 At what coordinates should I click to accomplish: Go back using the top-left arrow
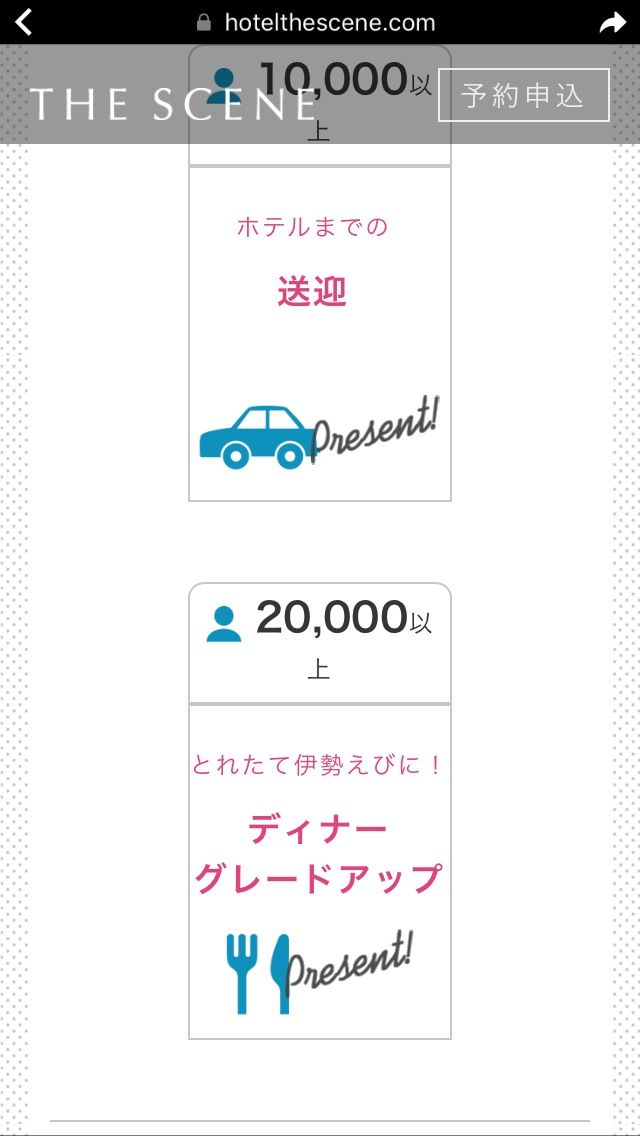(24, 22)
